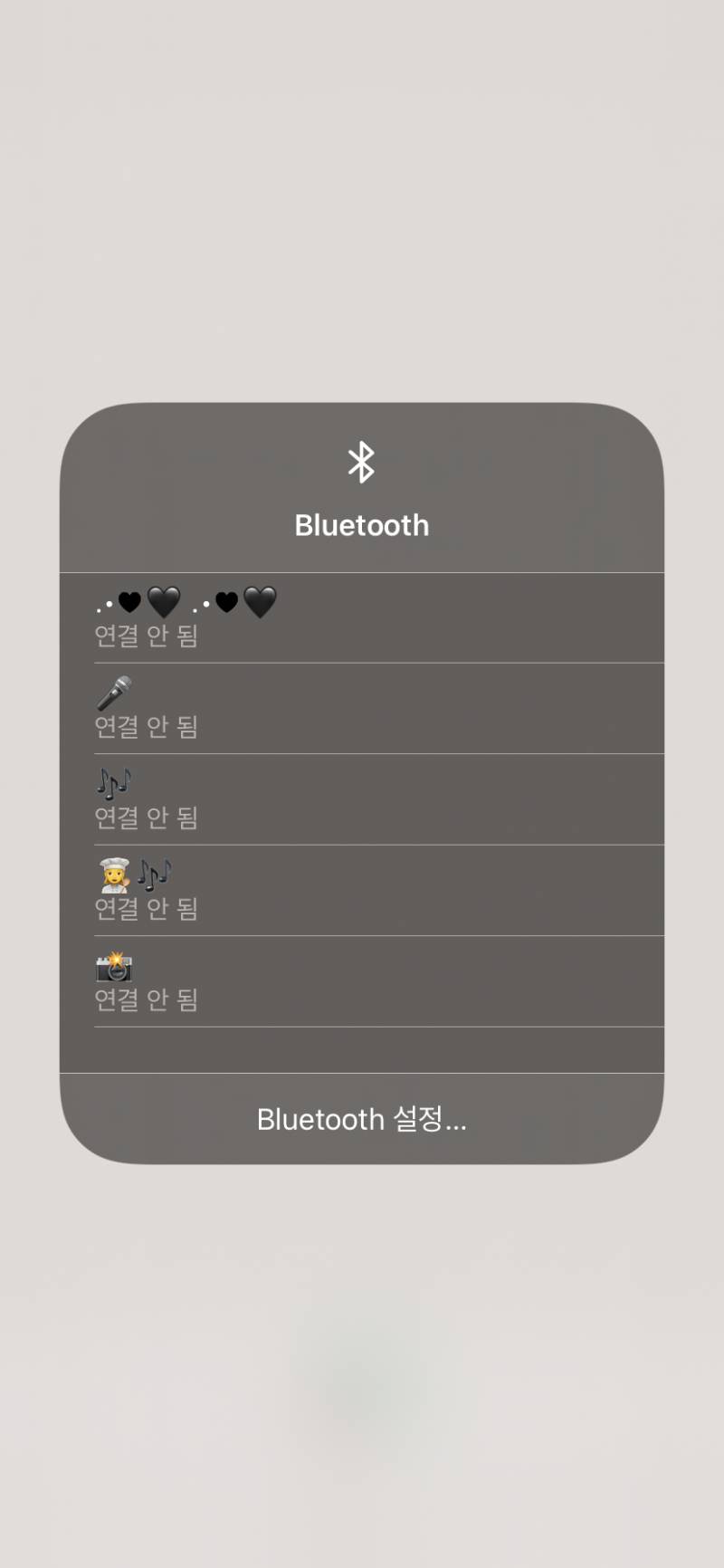724x1568 pixels.
Task: Connect to the black hearts Bluetooth device
Action: click(x=362, y=618)
